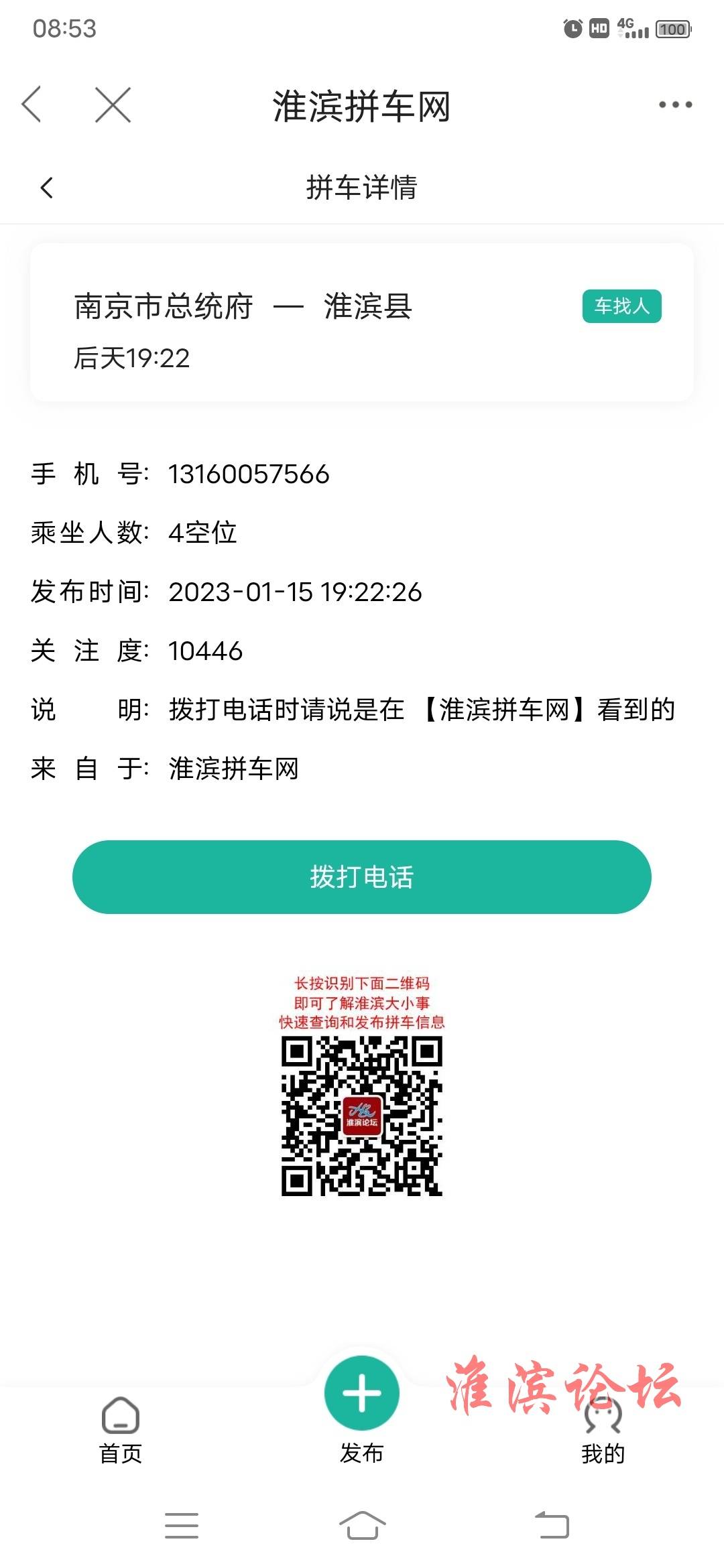Tap the 拨打电话 call button

pyautogui.click(x=362, y=876)
